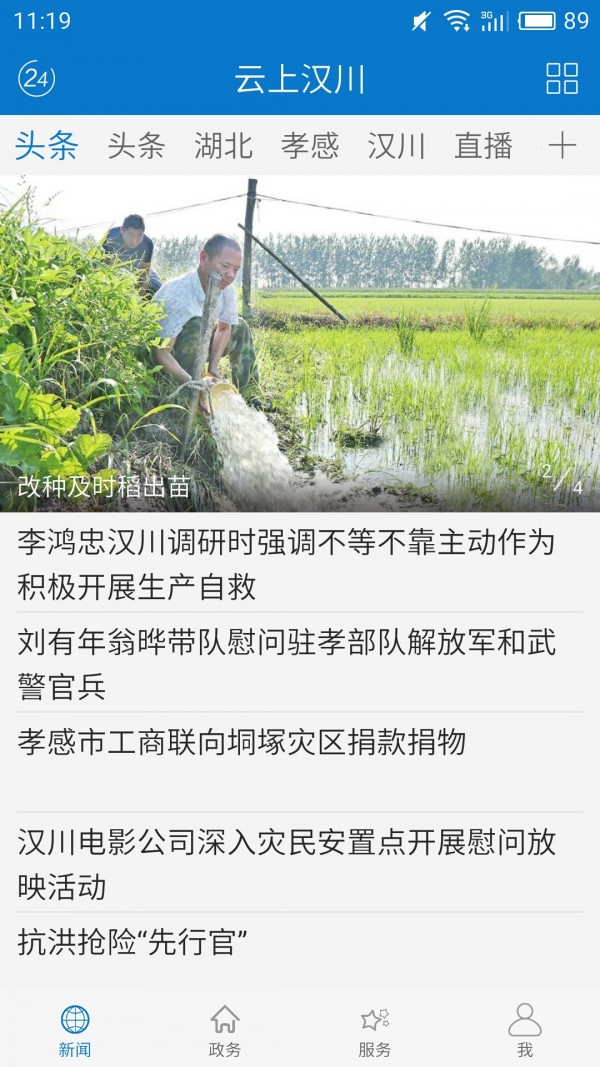
Task: Open the grid menu icon
Action: [x=562, y=78]
